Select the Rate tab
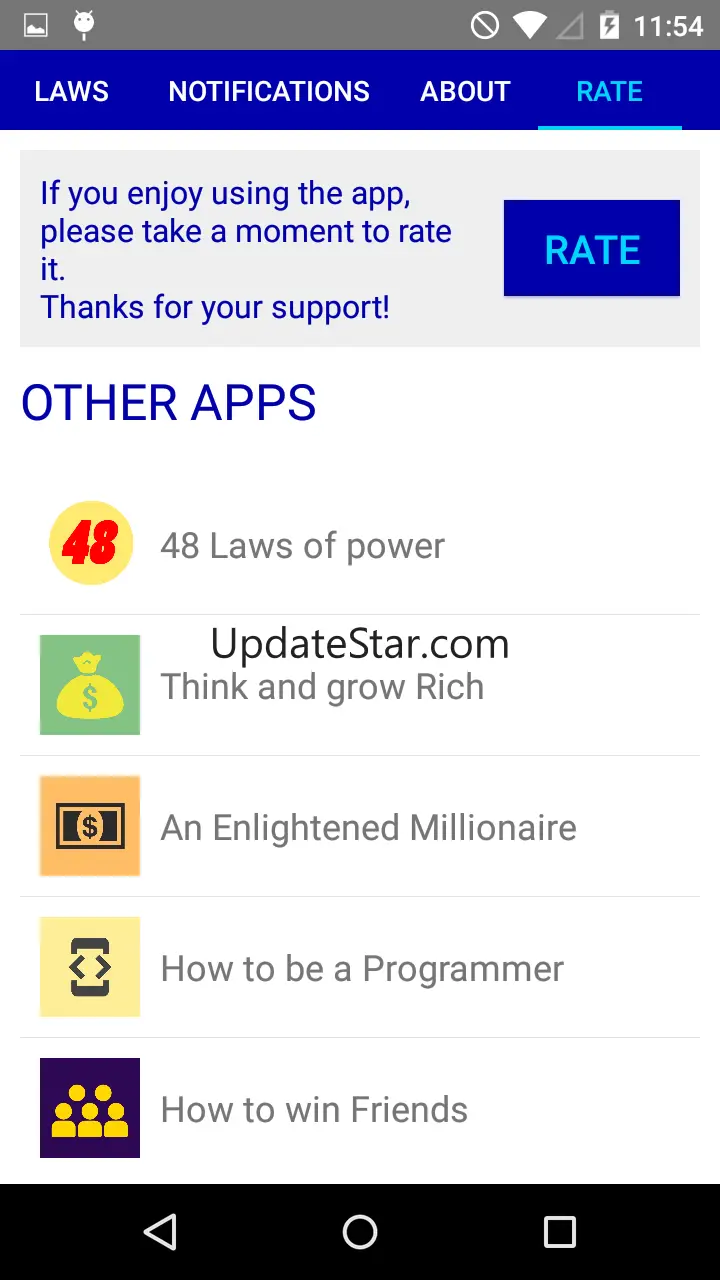 pyautogui.click(x=609, y=91)
